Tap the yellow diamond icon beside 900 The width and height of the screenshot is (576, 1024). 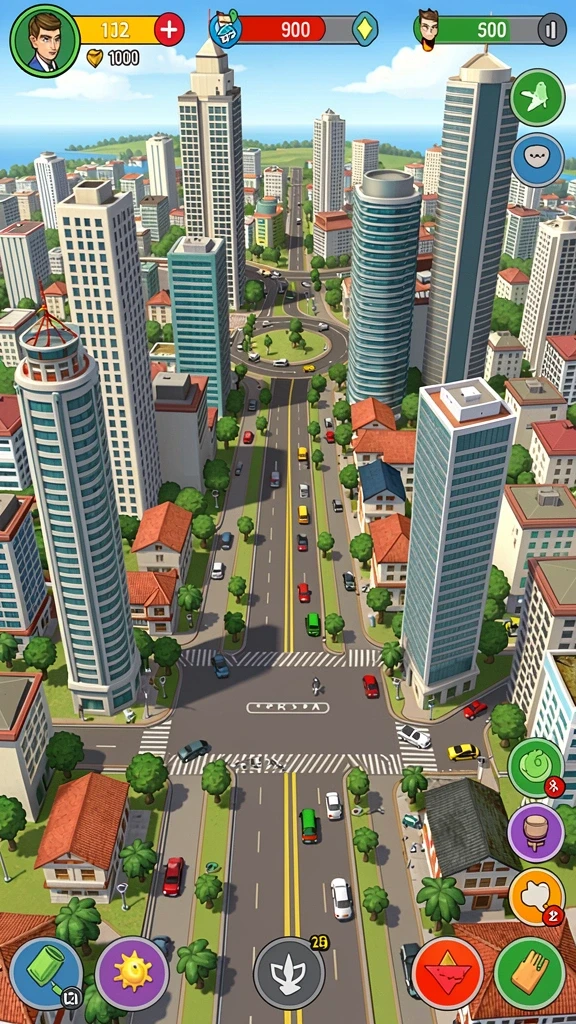[364, 29]
